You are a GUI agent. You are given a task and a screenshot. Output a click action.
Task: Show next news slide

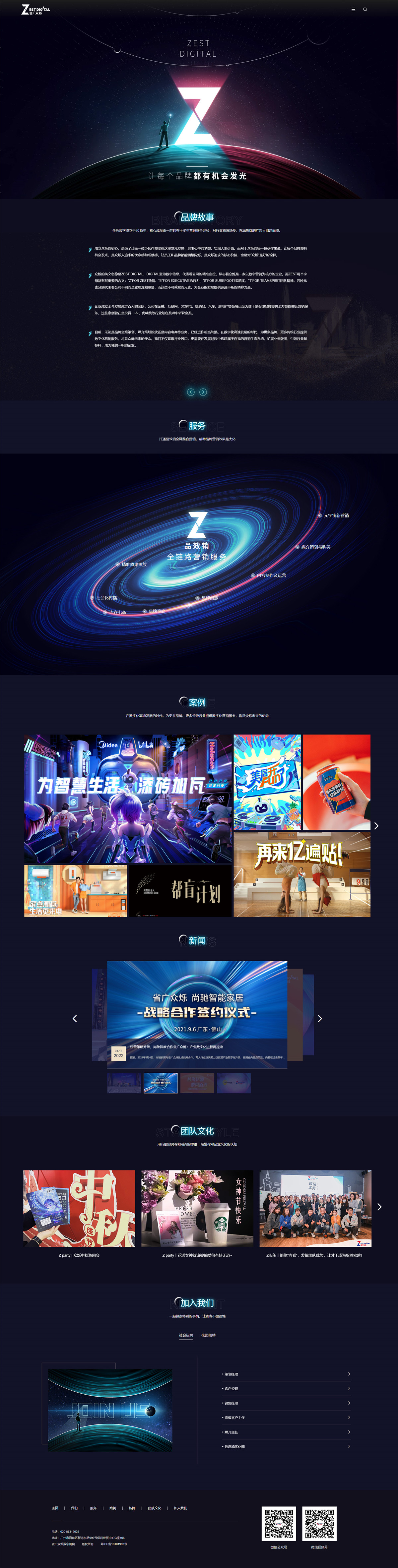320,1018
